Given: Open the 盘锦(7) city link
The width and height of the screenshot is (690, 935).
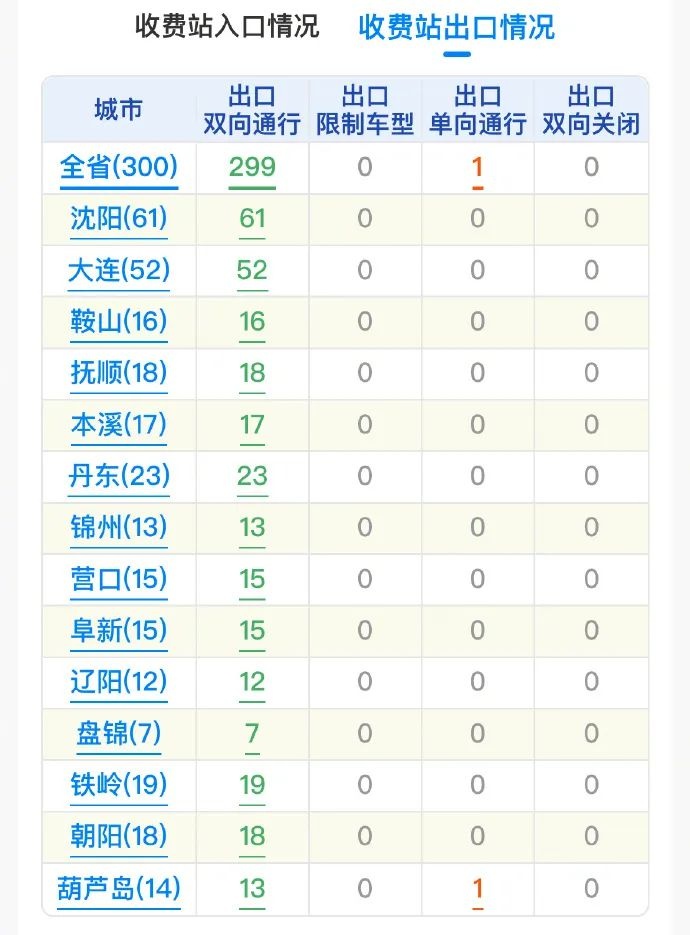Looking at the screenshot, I should click(x=119, y=734).
